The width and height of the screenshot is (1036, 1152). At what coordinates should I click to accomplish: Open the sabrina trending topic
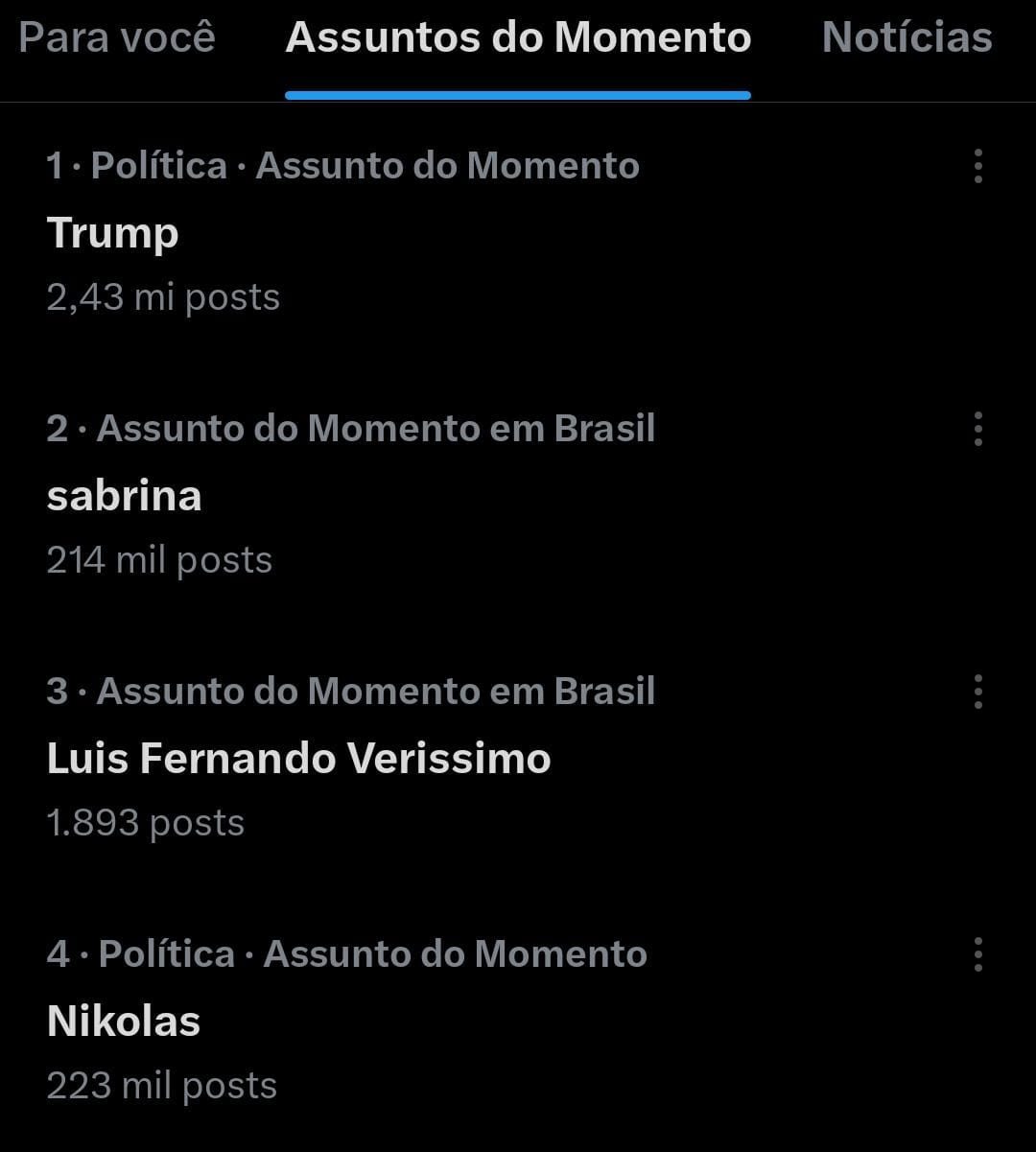click(x=125, y=496)
